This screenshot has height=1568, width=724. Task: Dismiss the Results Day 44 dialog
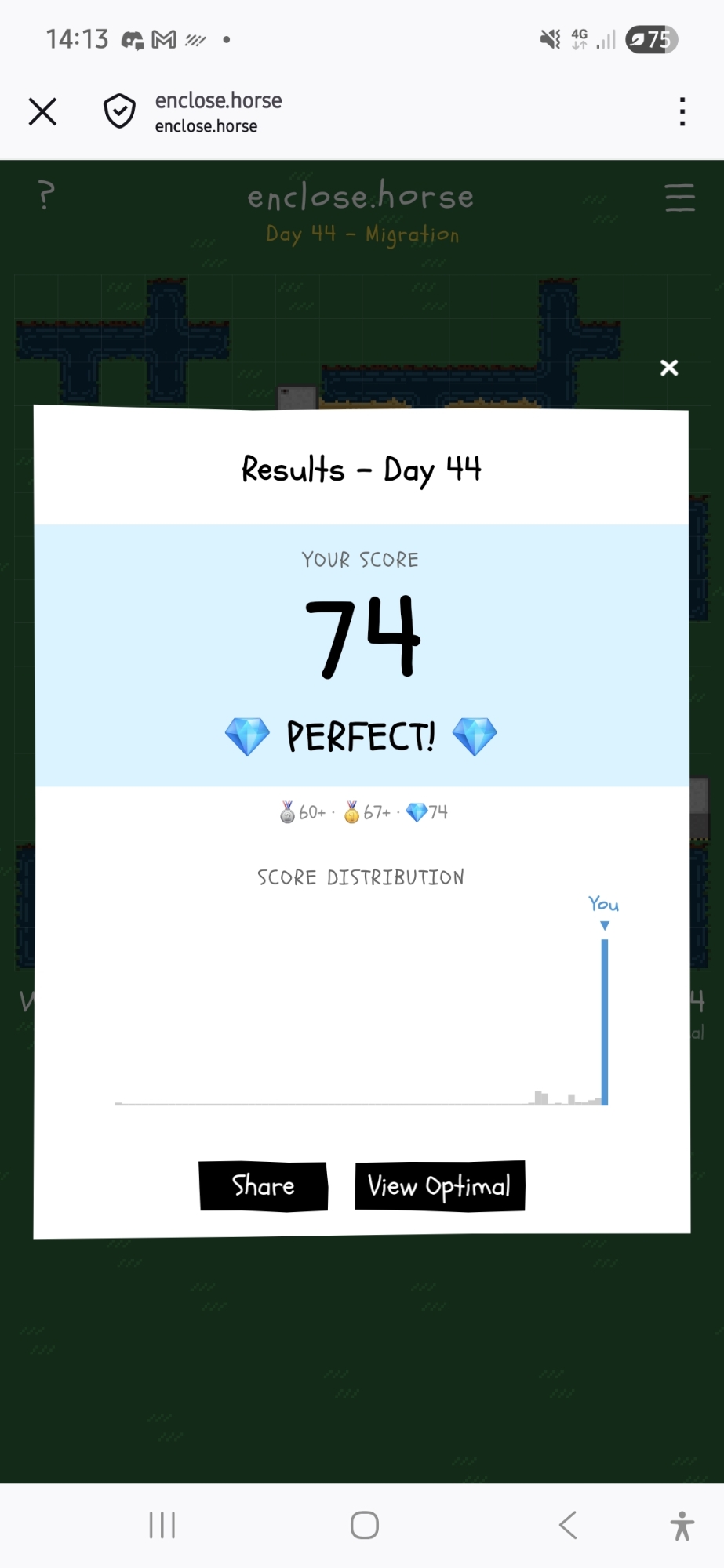point(669,368)
